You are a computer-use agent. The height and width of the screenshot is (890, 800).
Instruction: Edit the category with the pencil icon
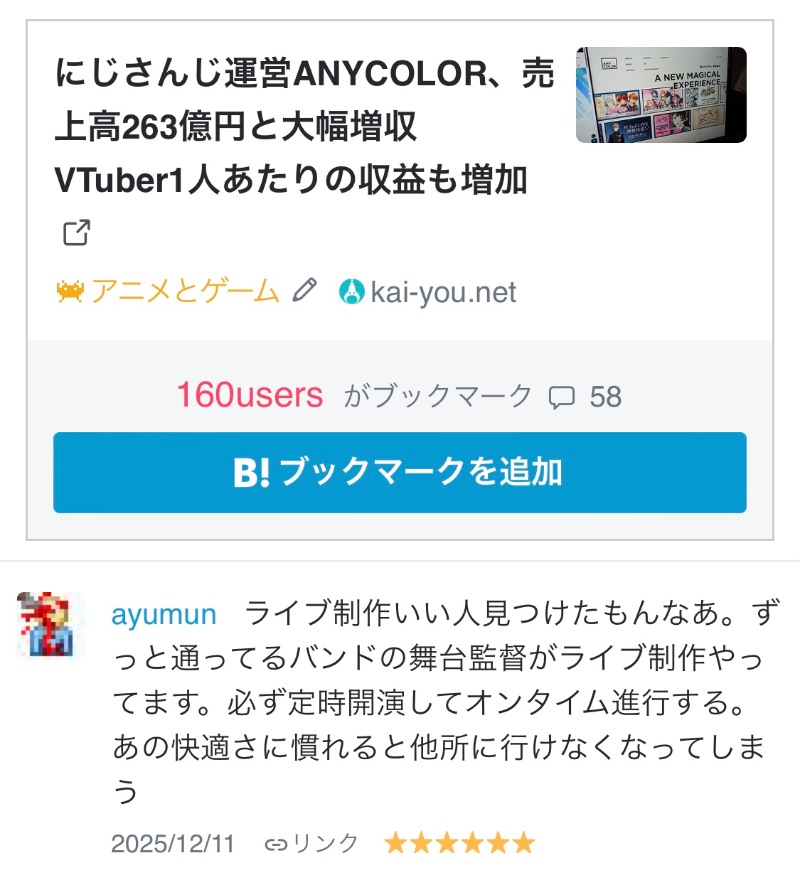point(304,291)
